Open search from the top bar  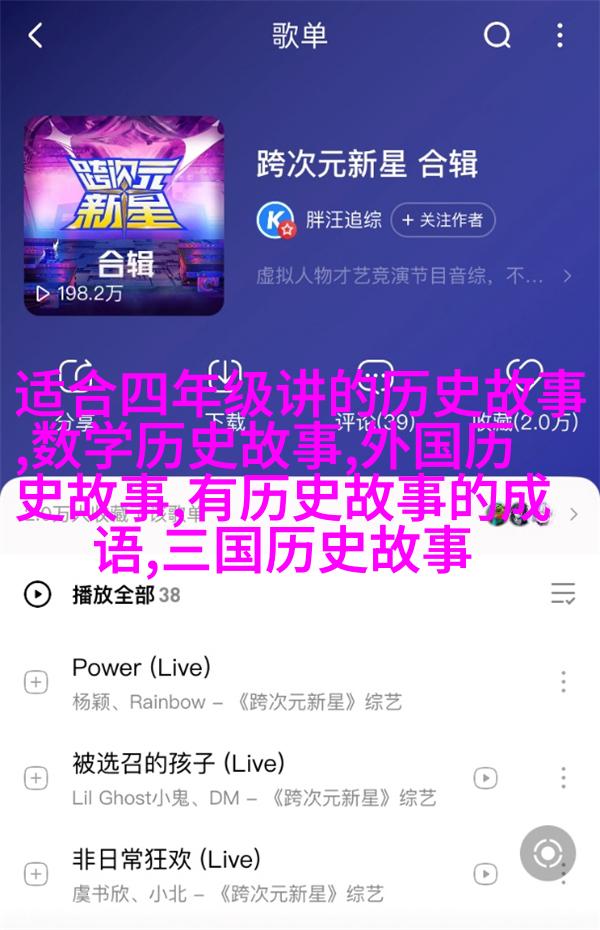[497, 38]
